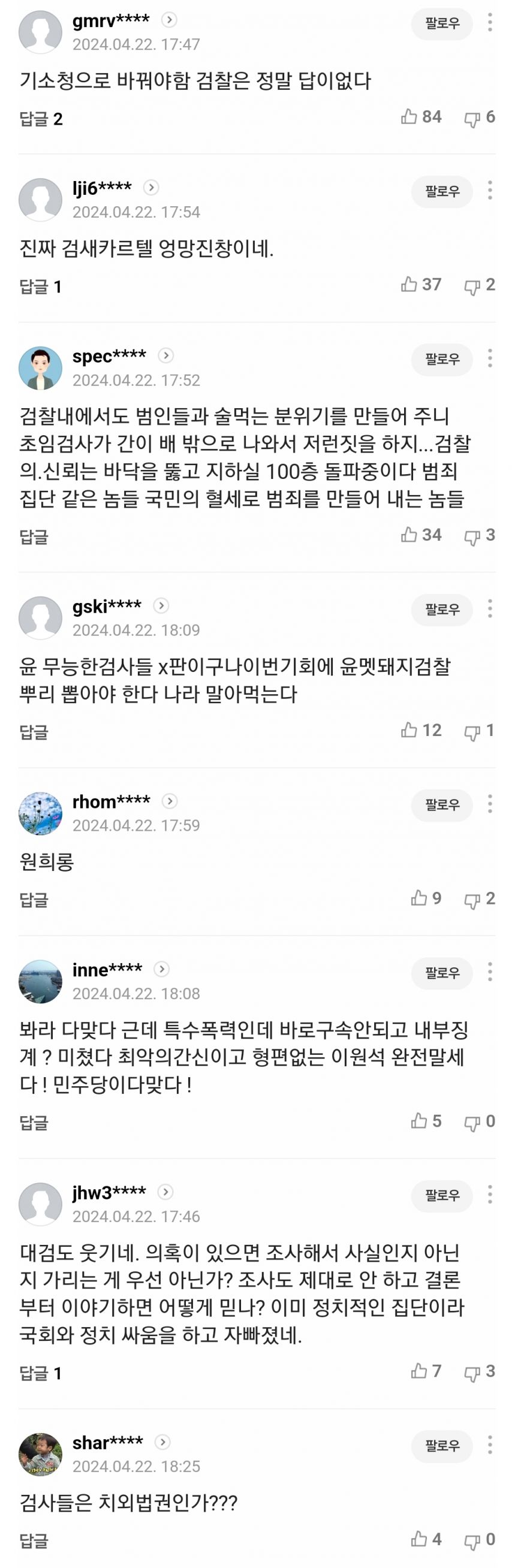
Task: Like the inne**** comment
Action: (x=426, y=1121)
